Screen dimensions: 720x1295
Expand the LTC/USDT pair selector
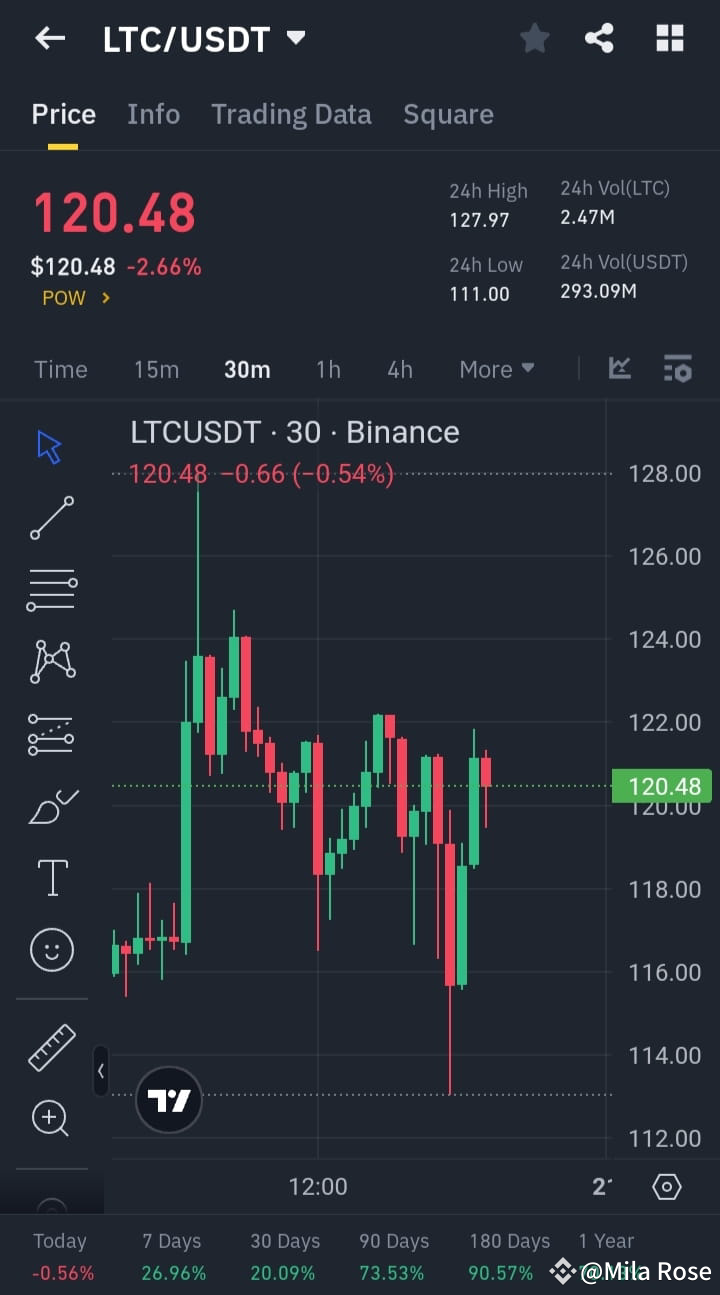coord(296,38)
